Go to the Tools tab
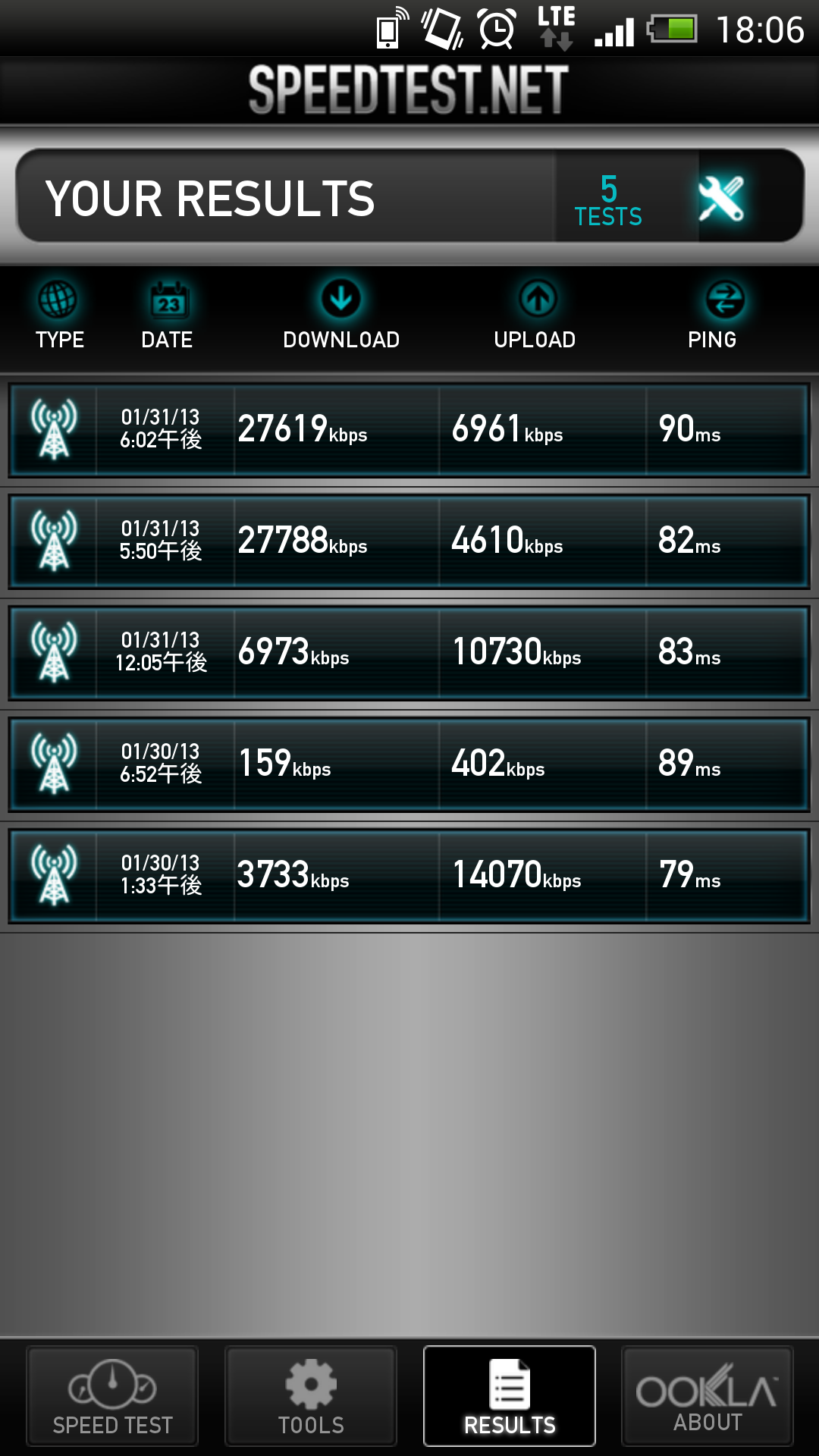Viewport: 819px width, 1456px height. pos(311,1397)
